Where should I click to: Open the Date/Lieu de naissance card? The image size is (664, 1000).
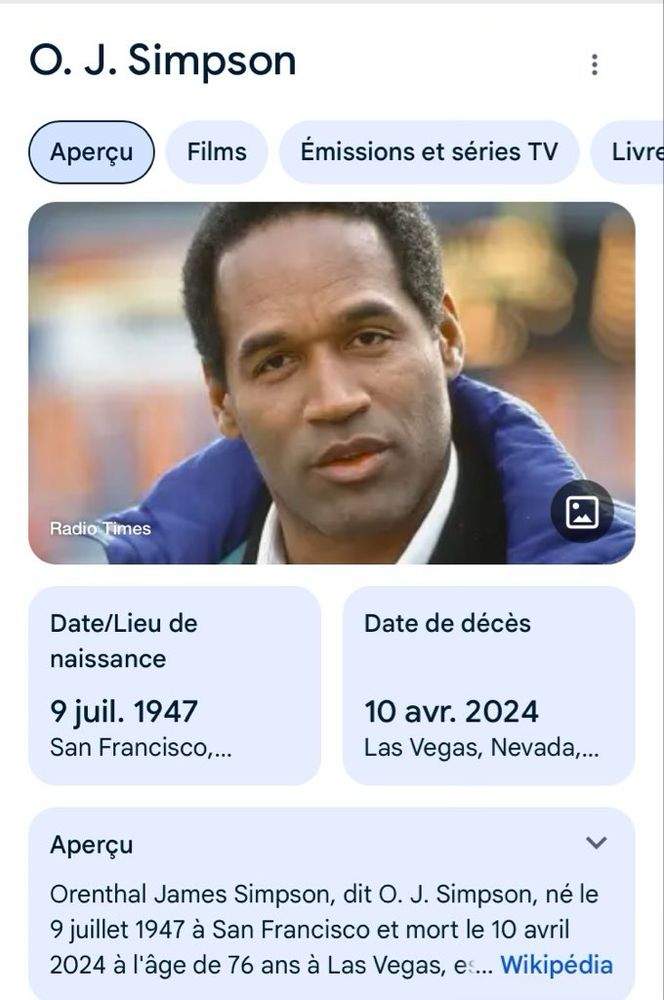174,685
